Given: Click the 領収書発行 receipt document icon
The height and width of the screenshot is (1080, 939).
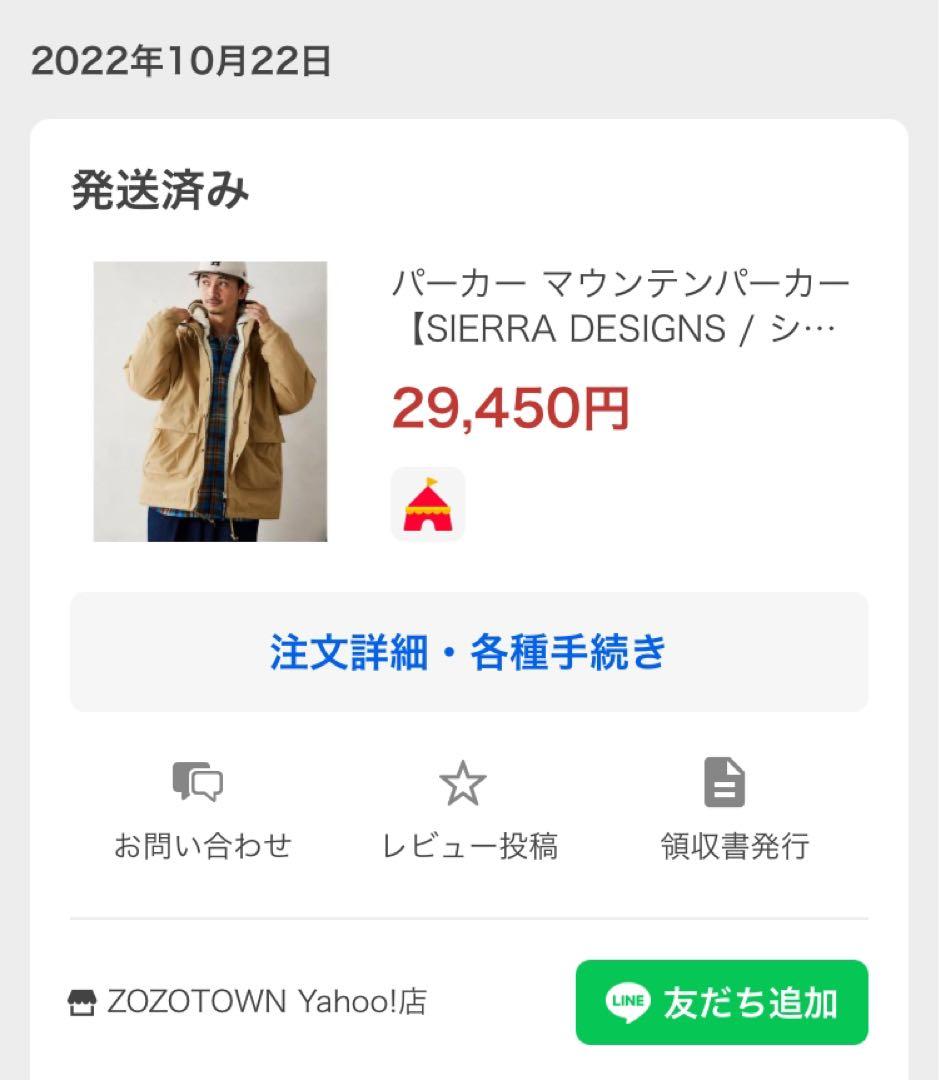Looking at the screenshot, I should pyautogui.click(x=723, y=785).
